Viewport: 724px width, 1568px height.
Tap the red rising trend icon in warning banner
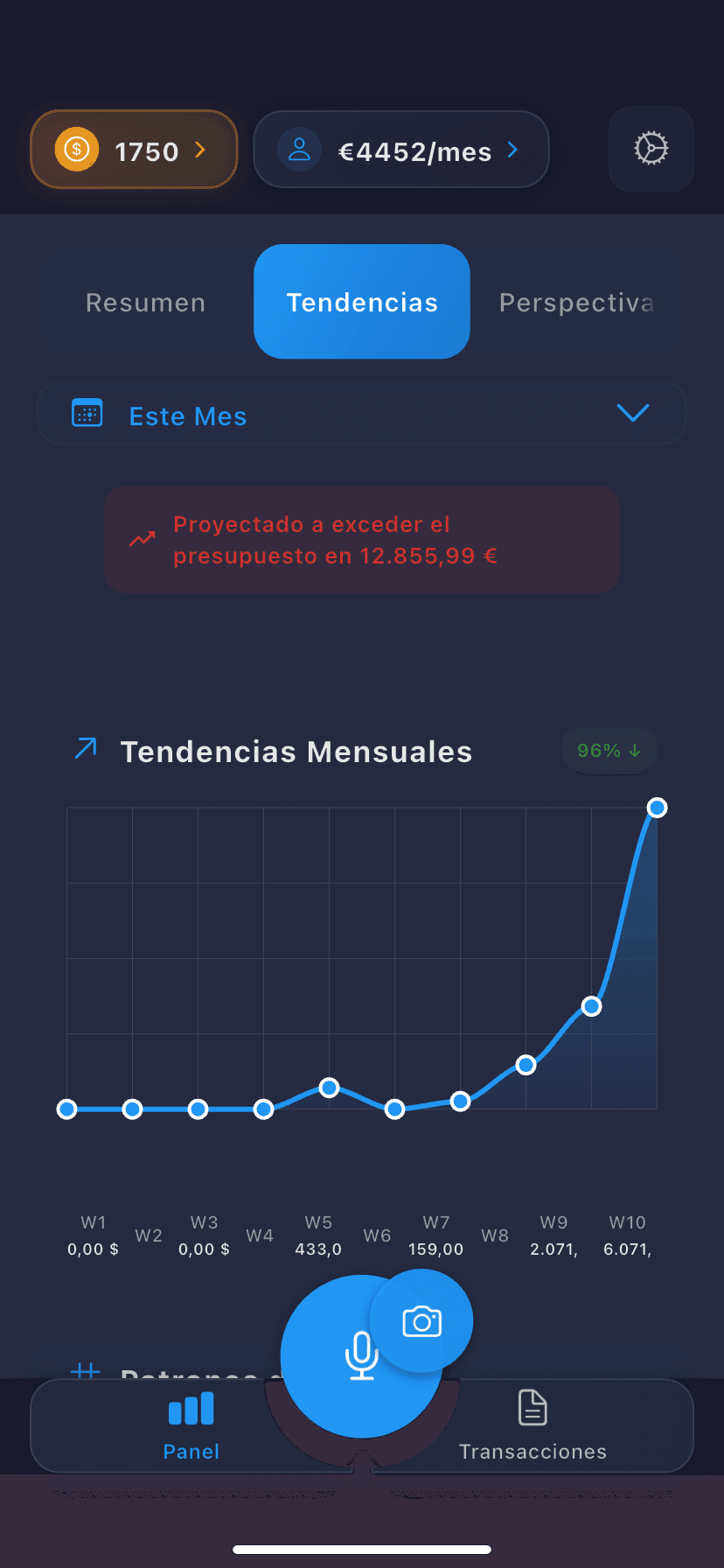(x=141, y=539)
